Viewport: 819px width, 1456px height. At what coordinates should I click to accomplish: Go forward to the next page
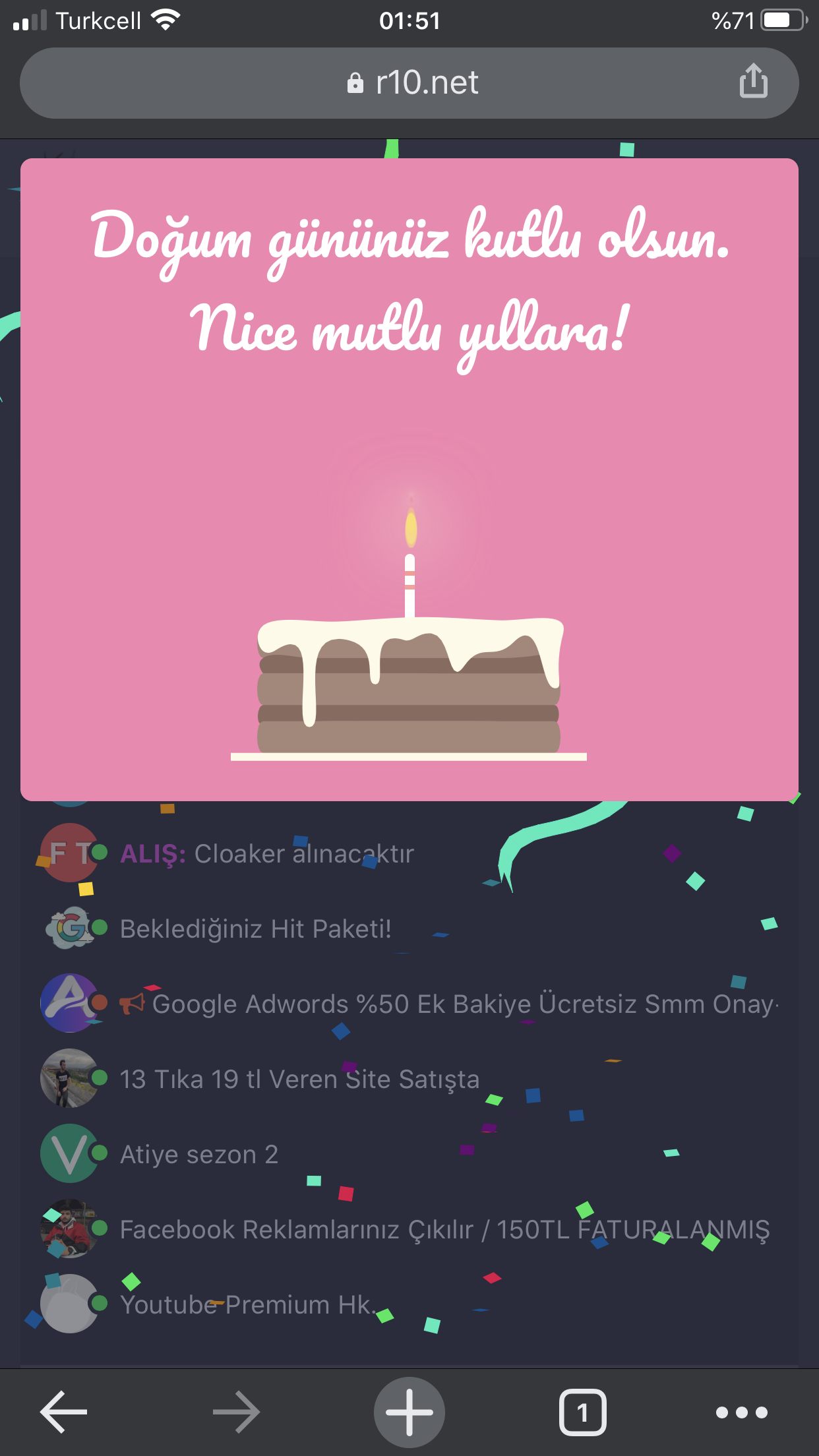236,1412
